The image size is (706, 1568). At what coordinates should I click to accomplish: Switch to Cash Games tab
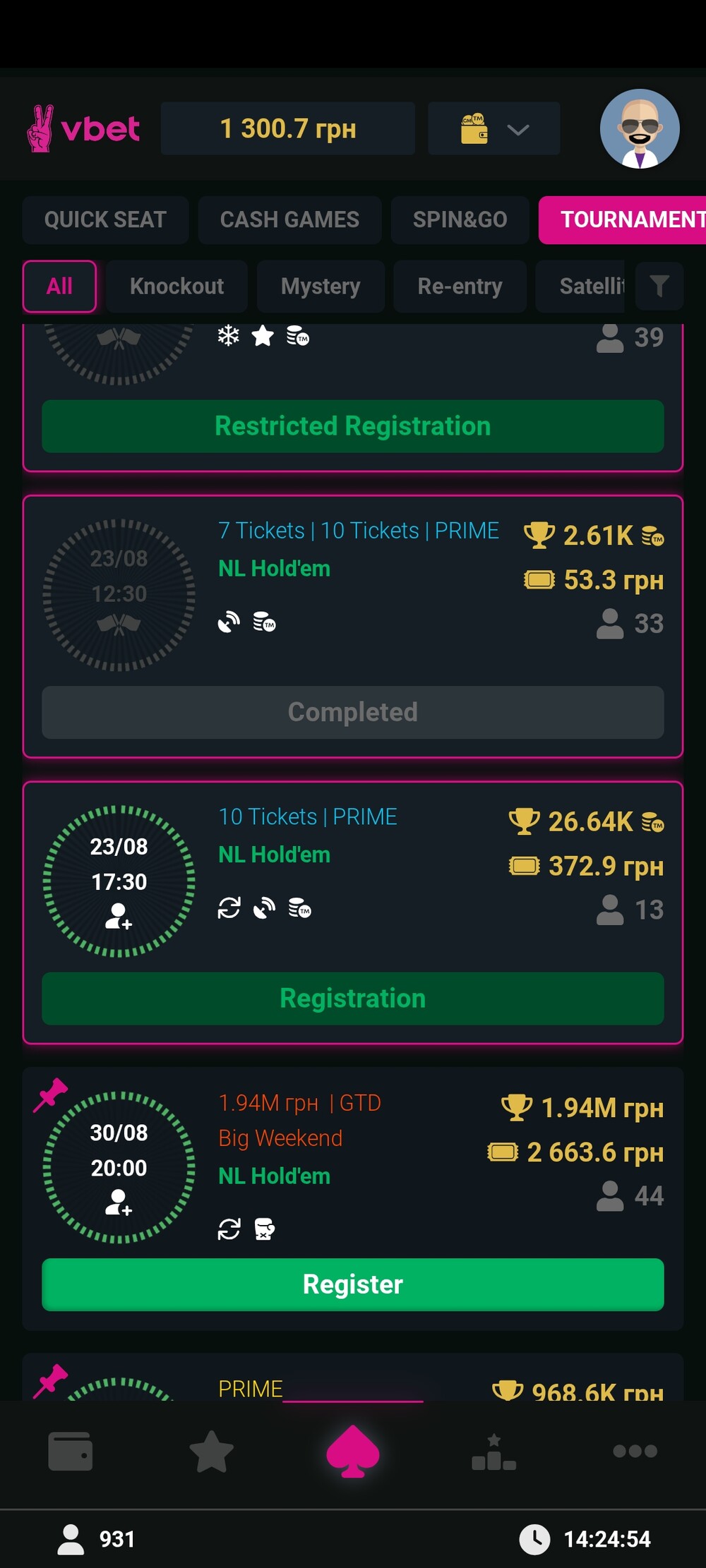[289, 220]
